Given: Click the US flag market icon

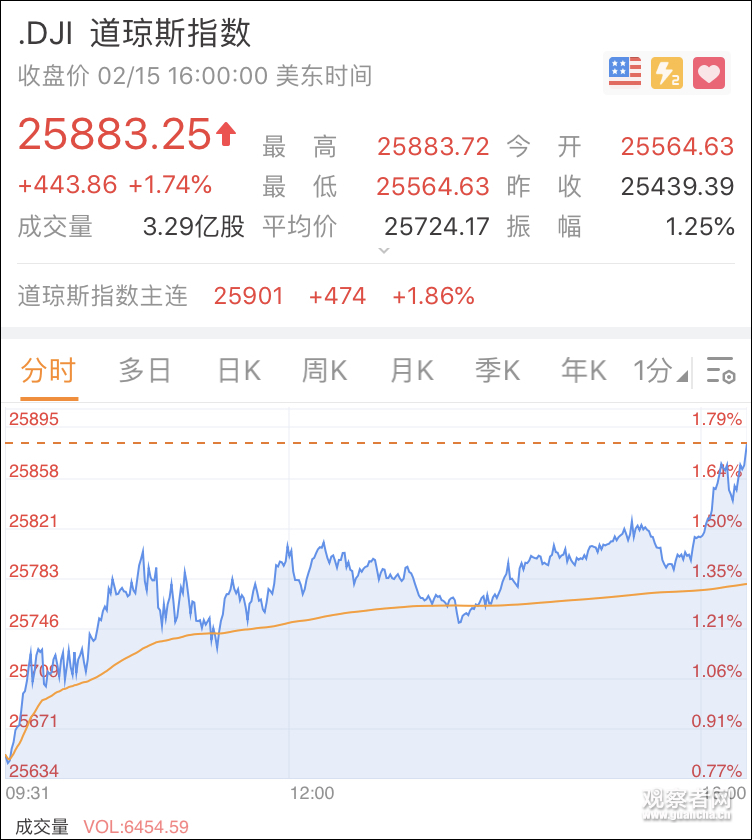Looking at the screenshot, I should tap(623, 73).
